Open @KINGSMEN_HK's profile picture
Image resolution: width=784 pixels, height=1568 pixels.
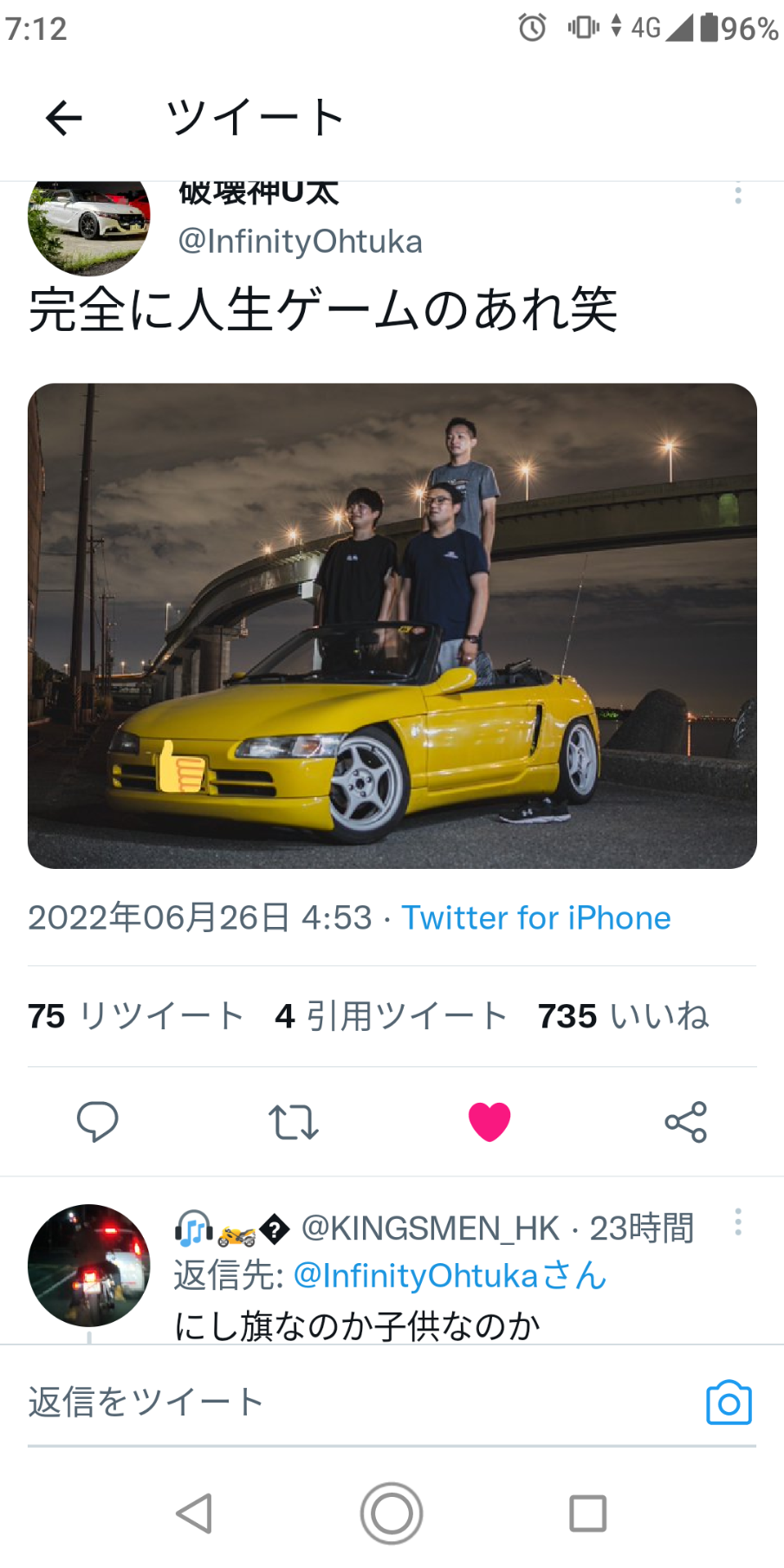click(x=88, y=1265)
